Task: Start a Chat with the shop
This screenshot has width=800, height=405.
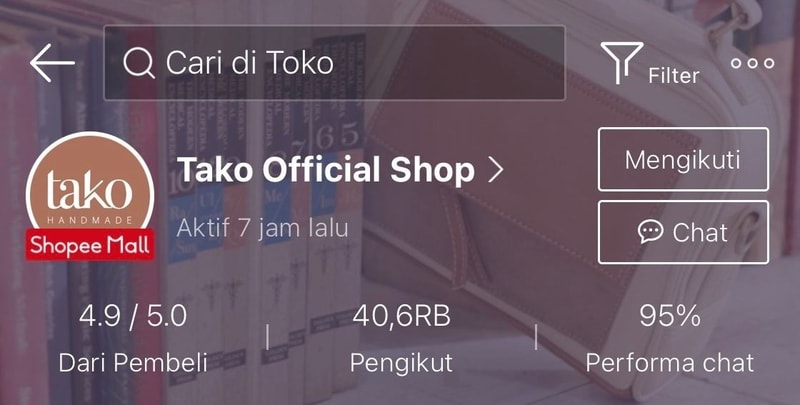Action: (x=683, y=232)
